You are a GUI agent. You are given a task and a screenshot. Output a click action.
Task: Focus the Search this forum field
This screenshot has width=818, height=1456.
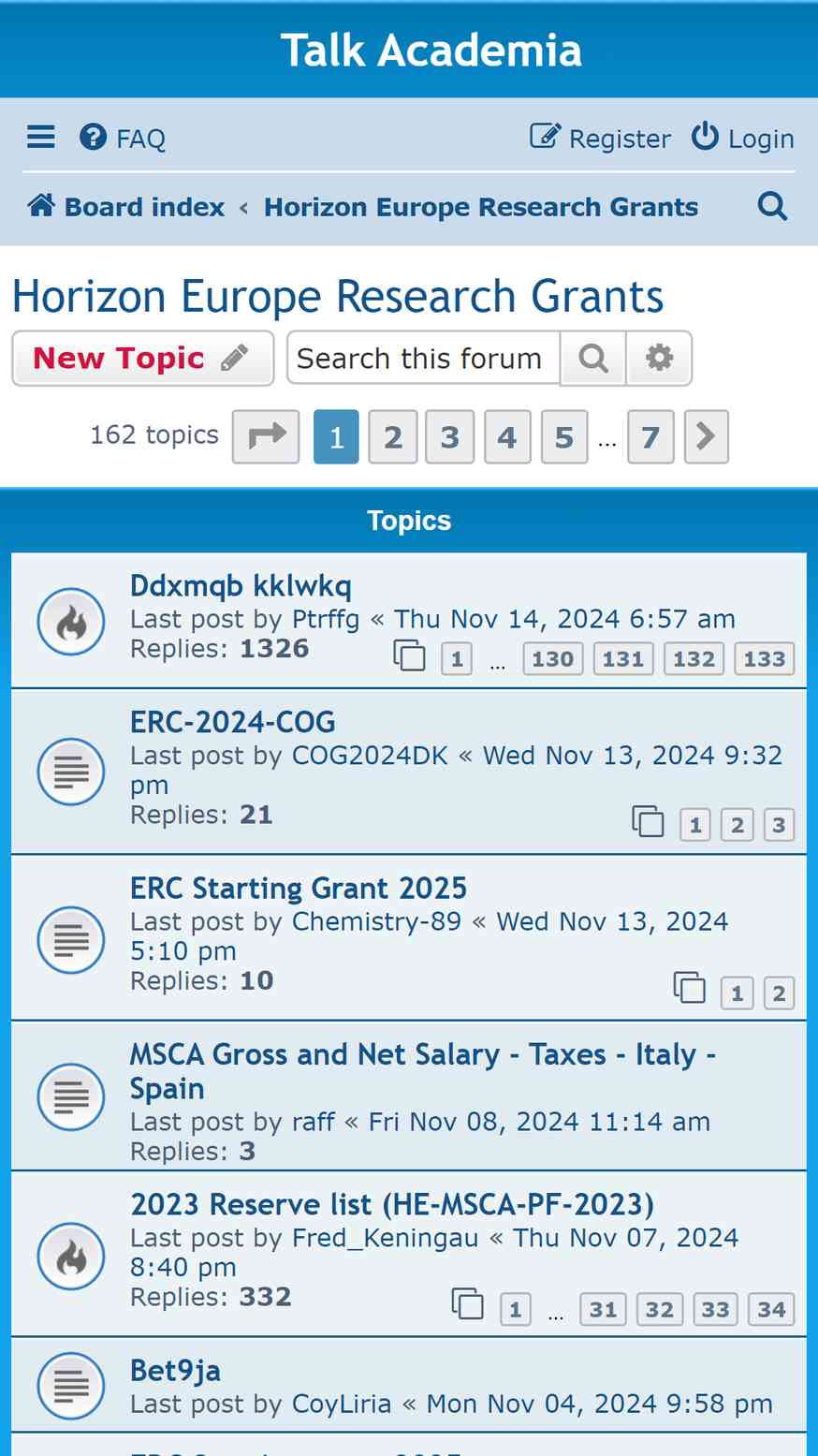pos(423,358)
